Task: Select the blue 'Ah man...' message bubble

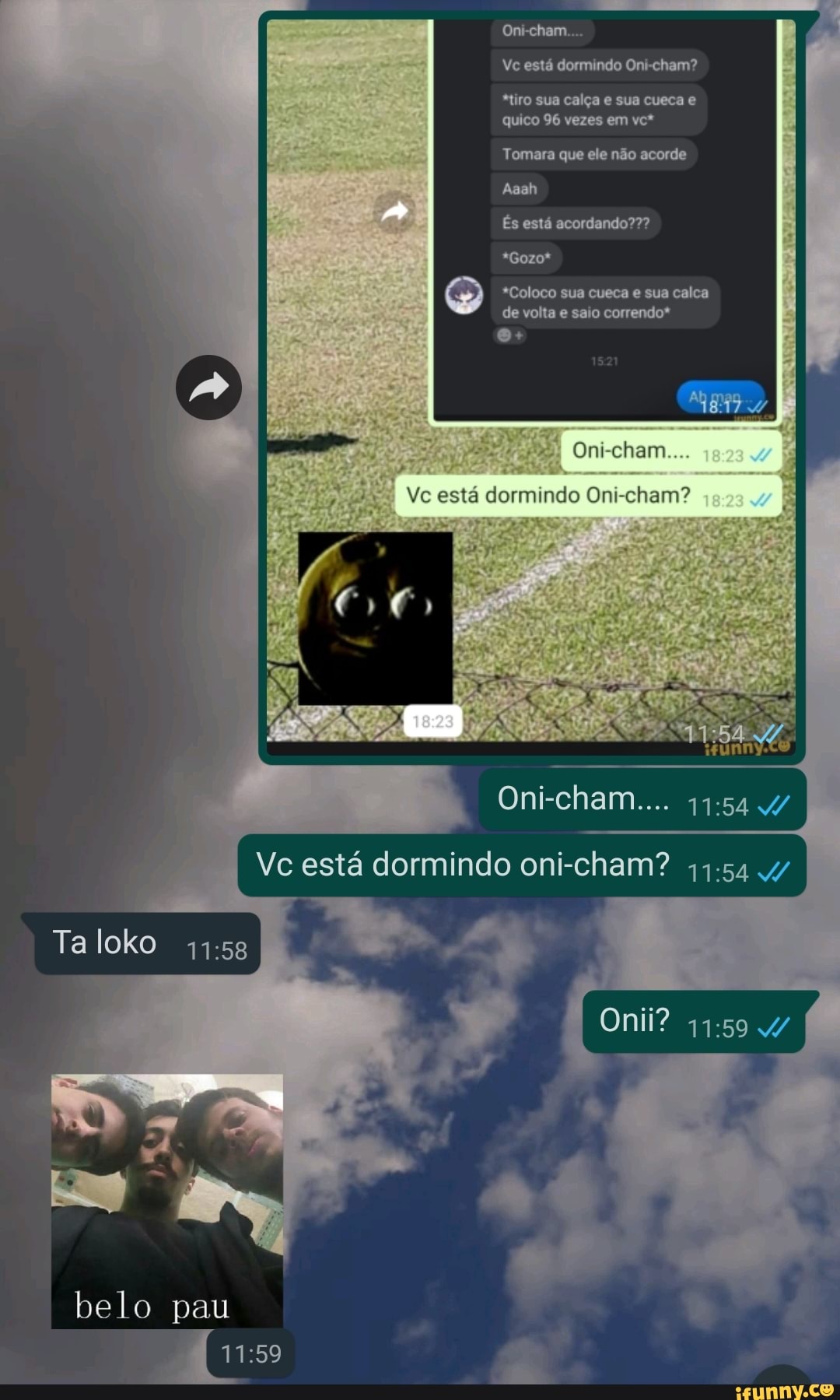Action: click(719, 398)
